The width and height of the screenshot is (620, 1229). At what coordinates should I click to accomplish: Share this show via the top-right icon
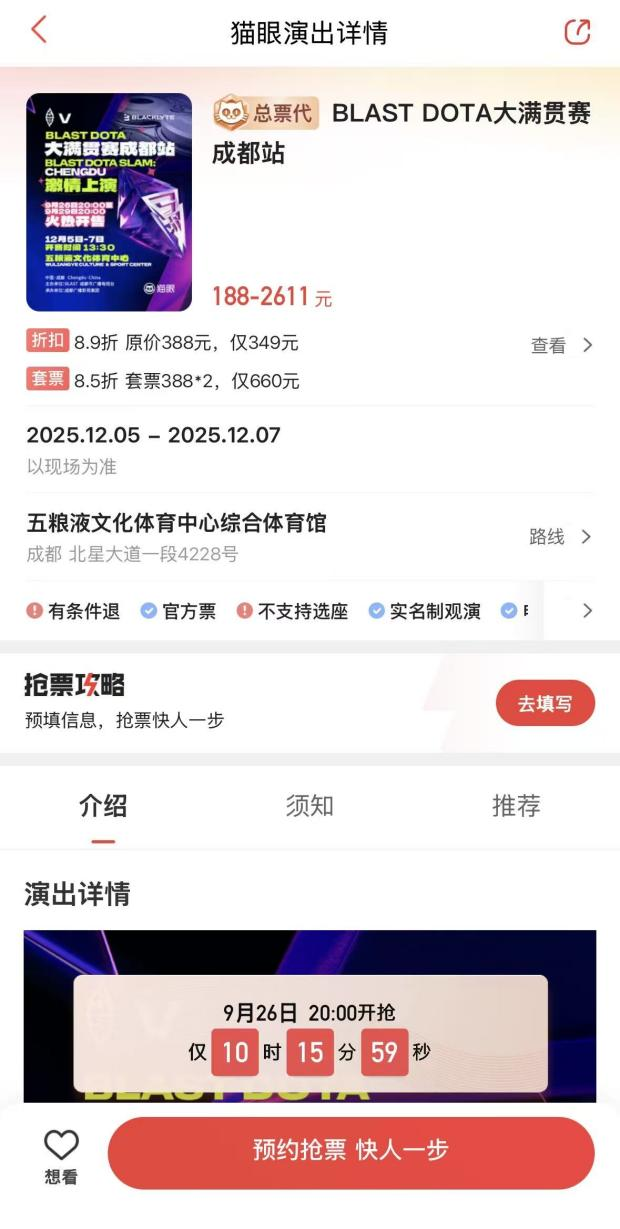point(577,31)
